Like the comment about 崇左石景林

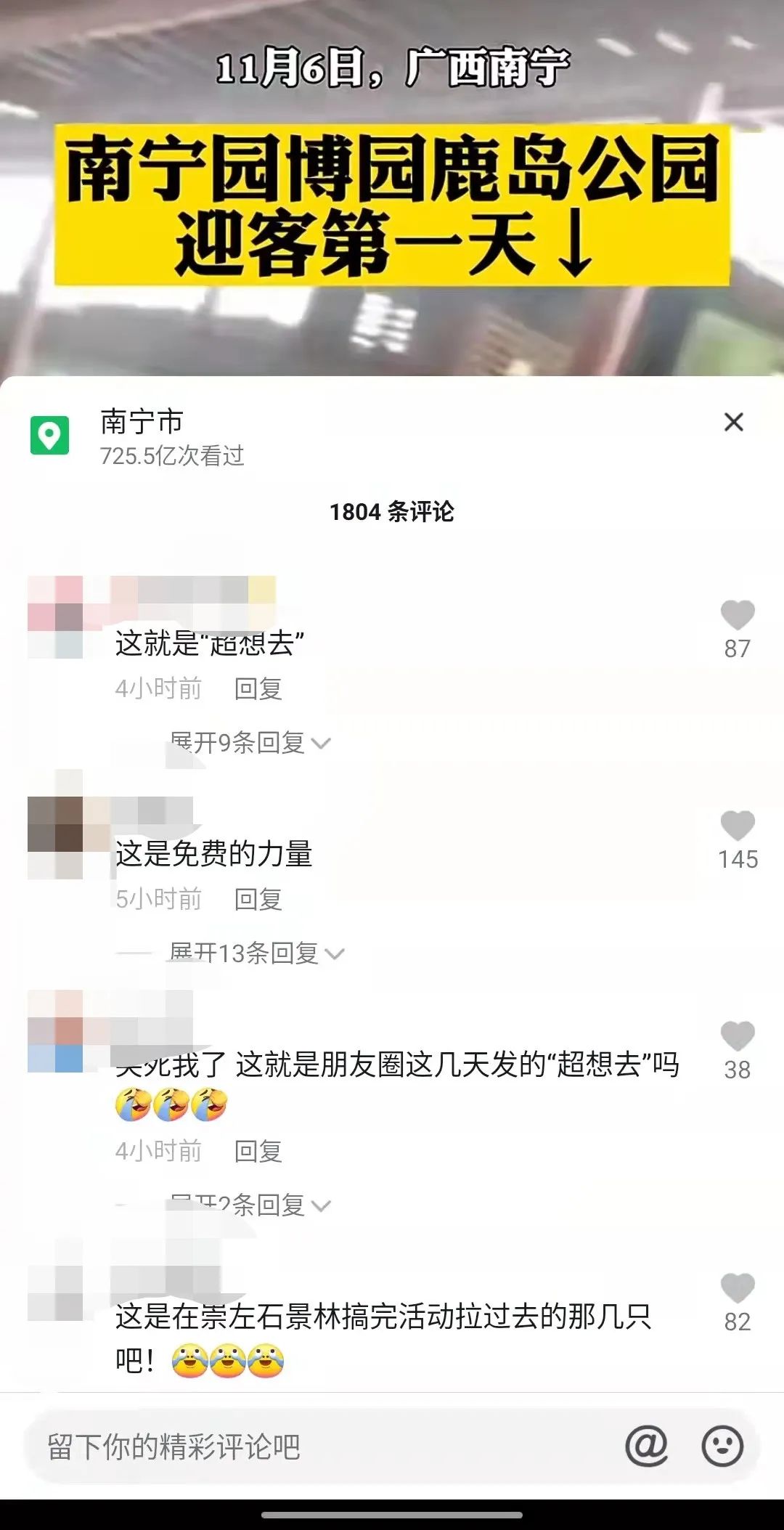tap(737, 1288)
